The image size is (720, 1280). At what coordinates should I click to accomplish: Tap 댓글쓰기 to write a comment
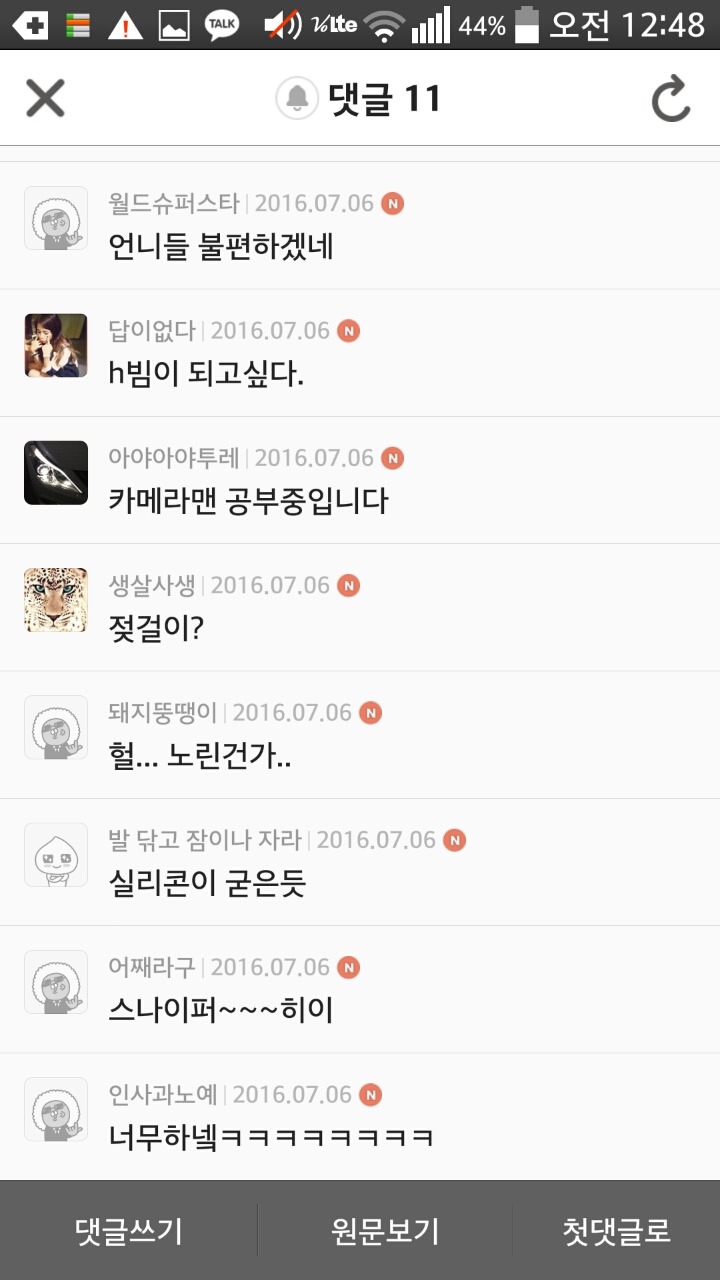[129, 1231]
